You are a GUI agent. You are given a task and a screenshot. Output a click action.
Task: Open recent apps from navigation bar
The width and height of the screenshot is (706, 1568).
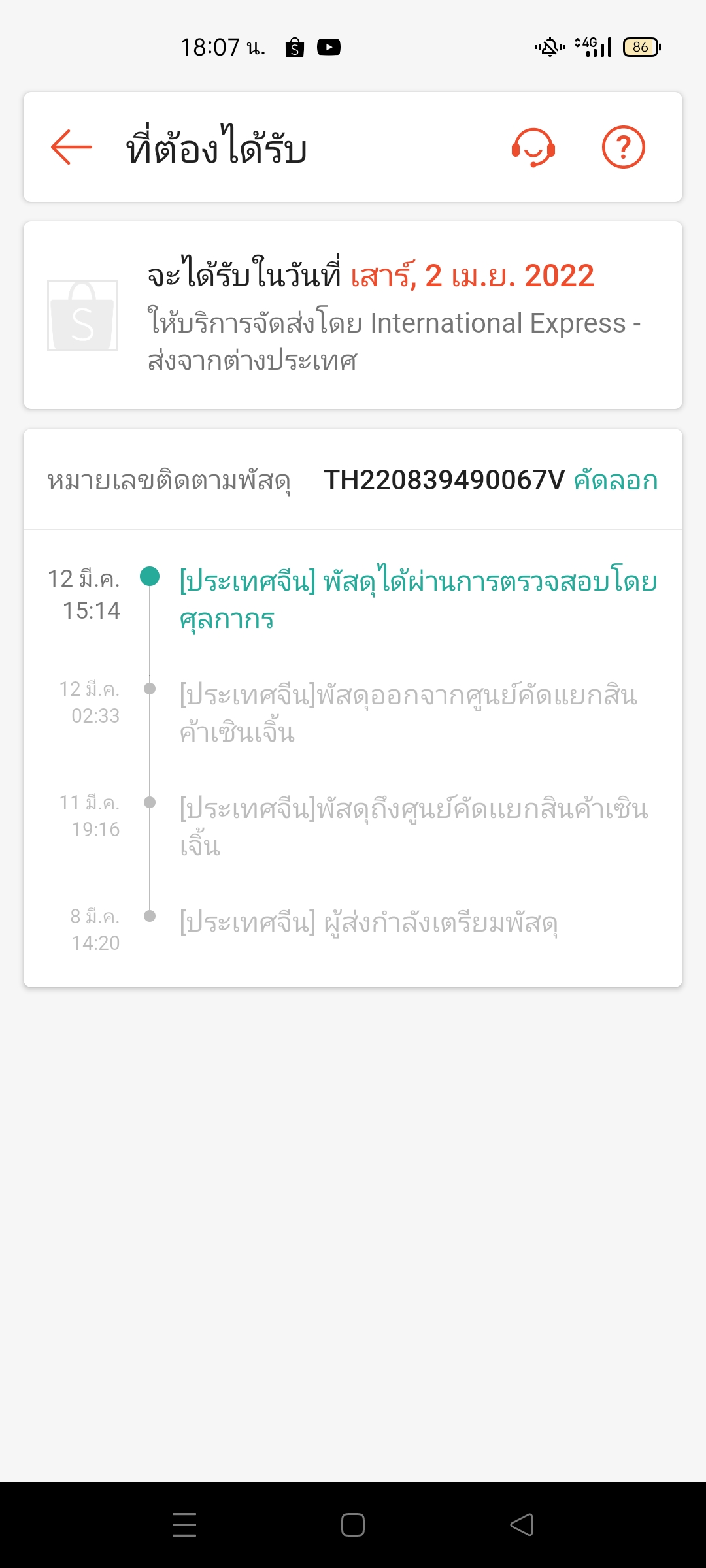(184, 1526)
